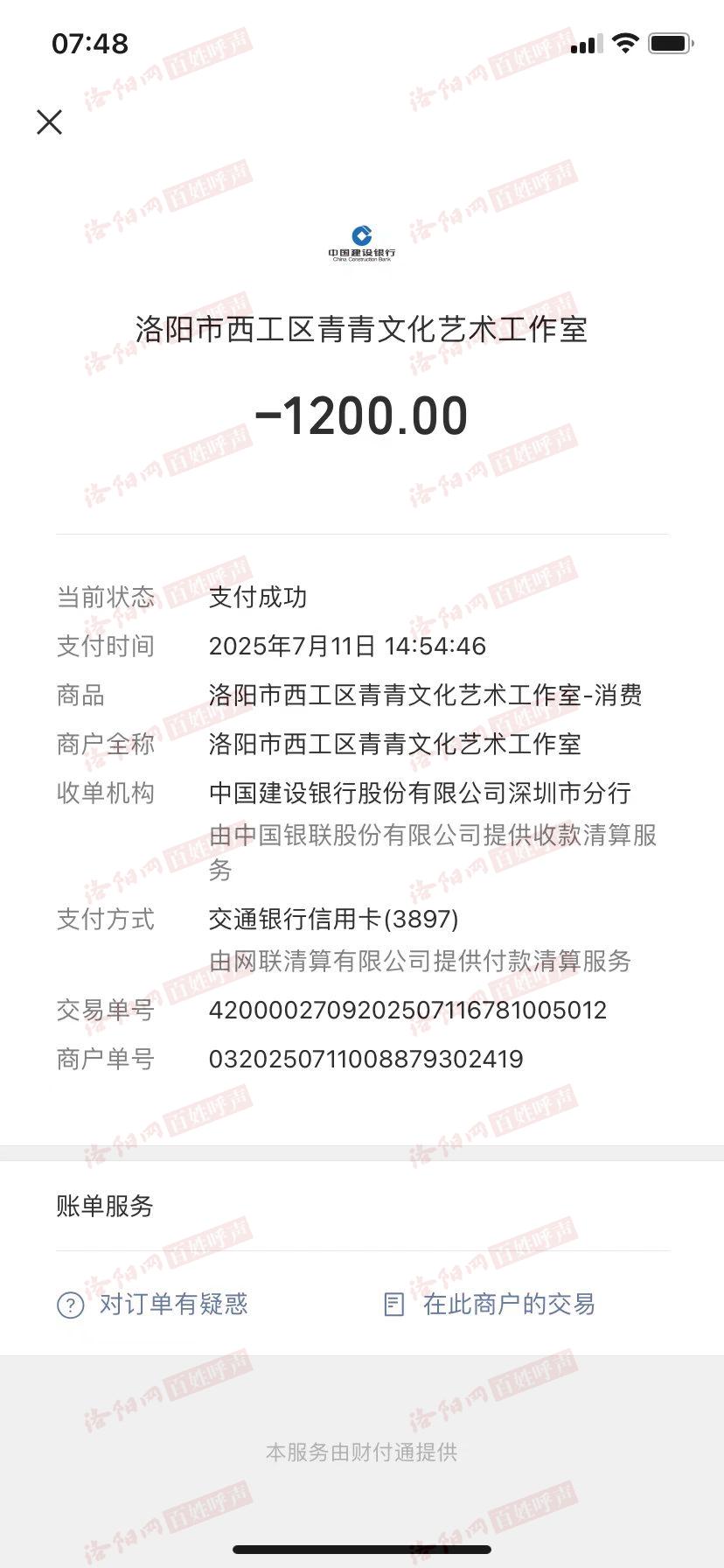The width and height of the screenshot is (724, 1568).
Task: View 在此商户的交易 transaction history
Action: click(490, 1305)
